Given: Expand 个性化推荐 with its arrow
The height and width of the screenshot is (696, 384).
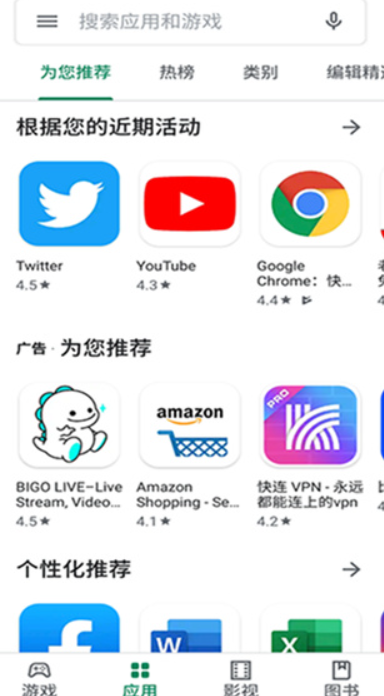Looking at the screenshot, I should 351,569.
